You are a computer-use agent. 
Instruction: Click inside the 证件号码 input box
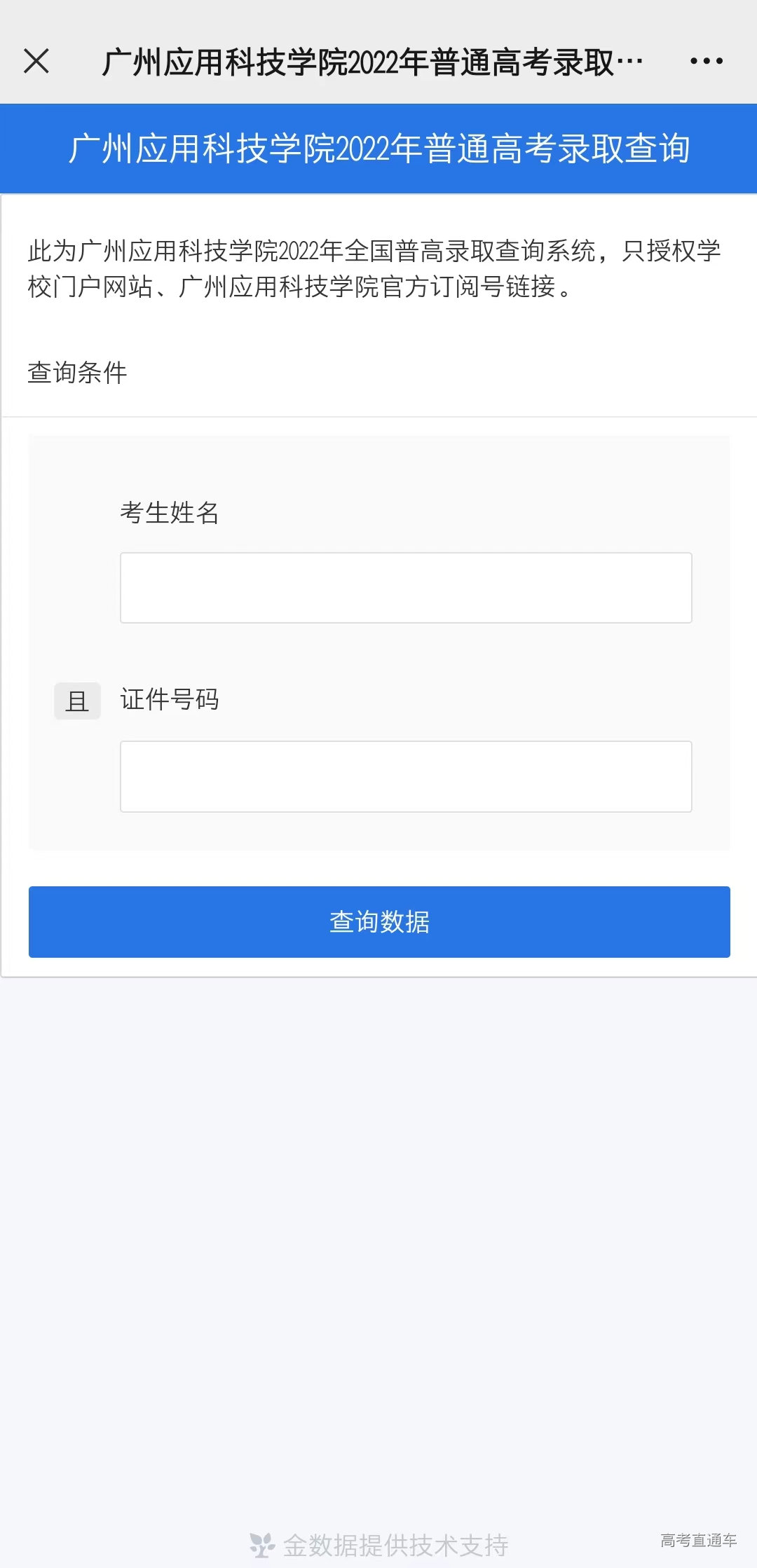[x=405, y=776]
